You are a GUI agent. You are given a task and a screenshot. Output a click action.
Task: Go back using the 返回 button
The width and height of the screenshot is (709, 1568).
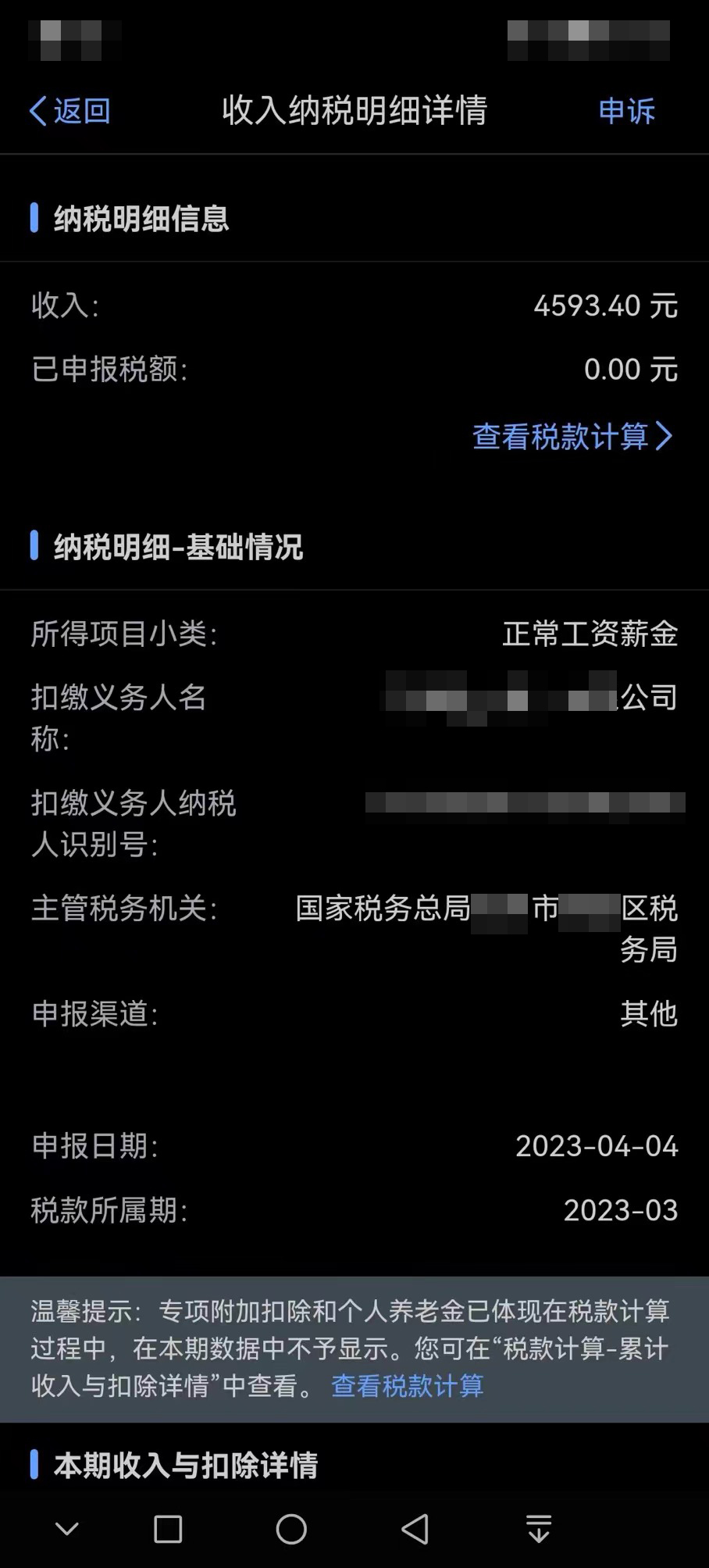[69, 111]
